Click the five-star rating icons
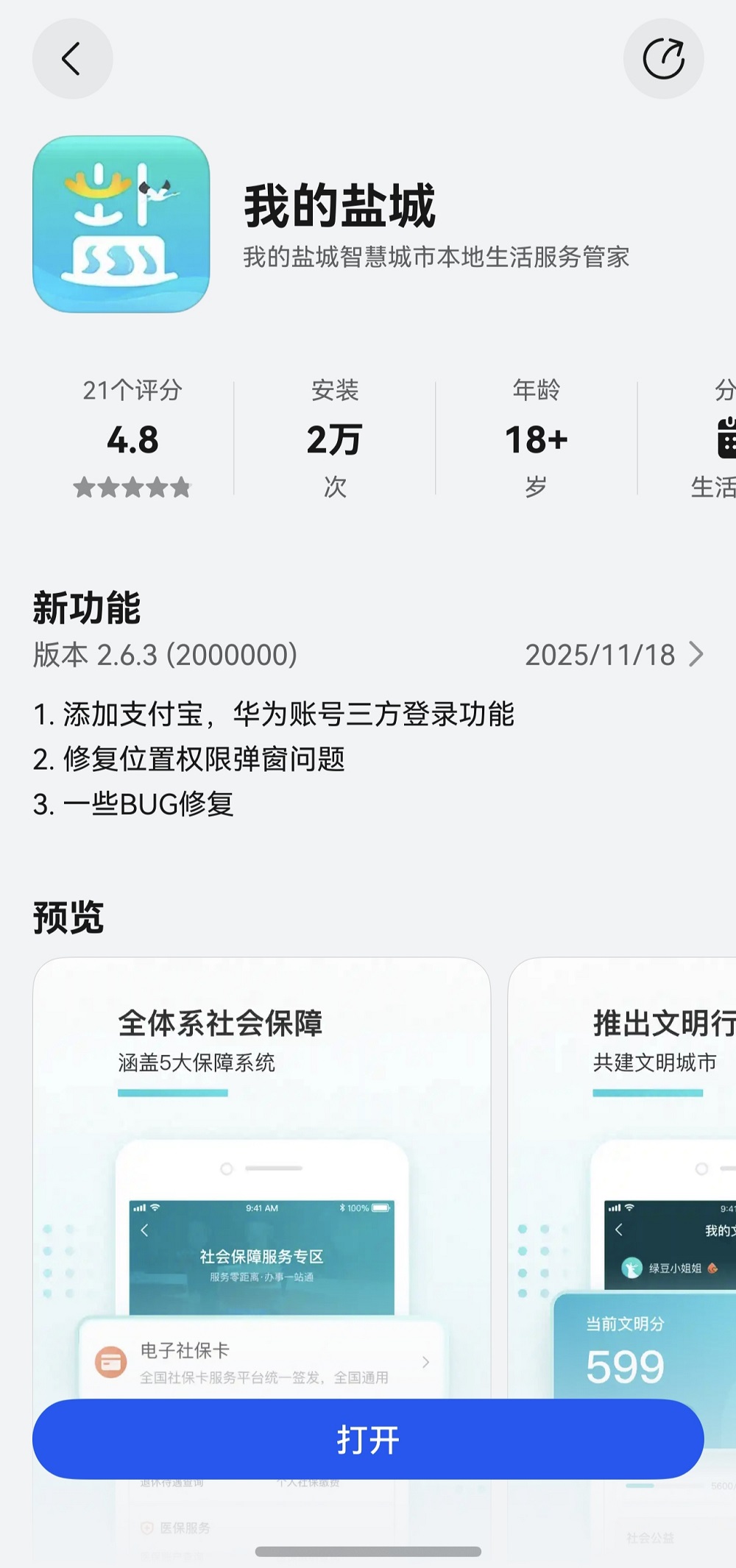The width and height of the screenshot is (736, 1568). 132,486
